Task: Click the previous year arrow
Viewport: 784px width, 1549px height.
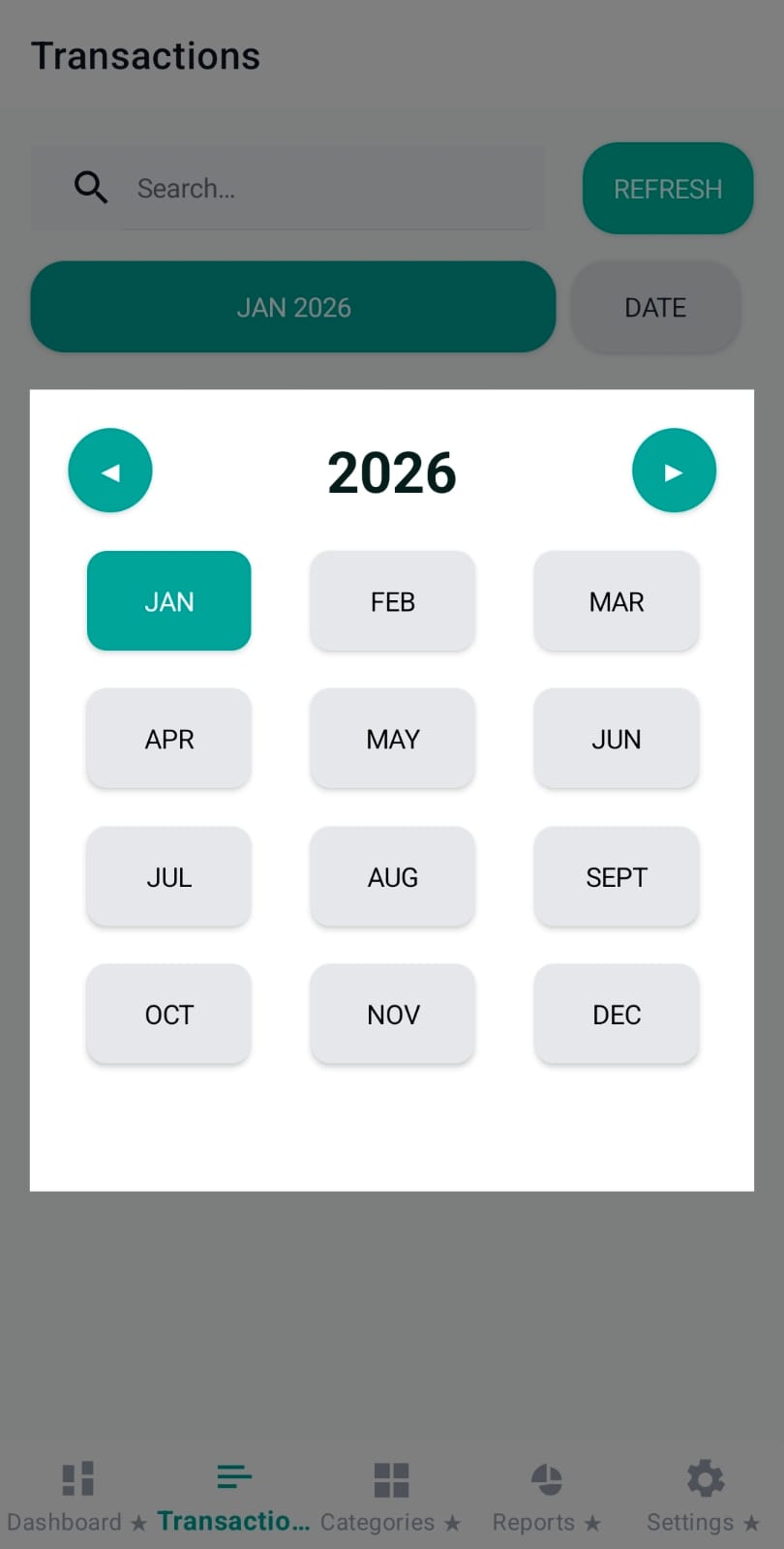Action: tap(109, 470)
